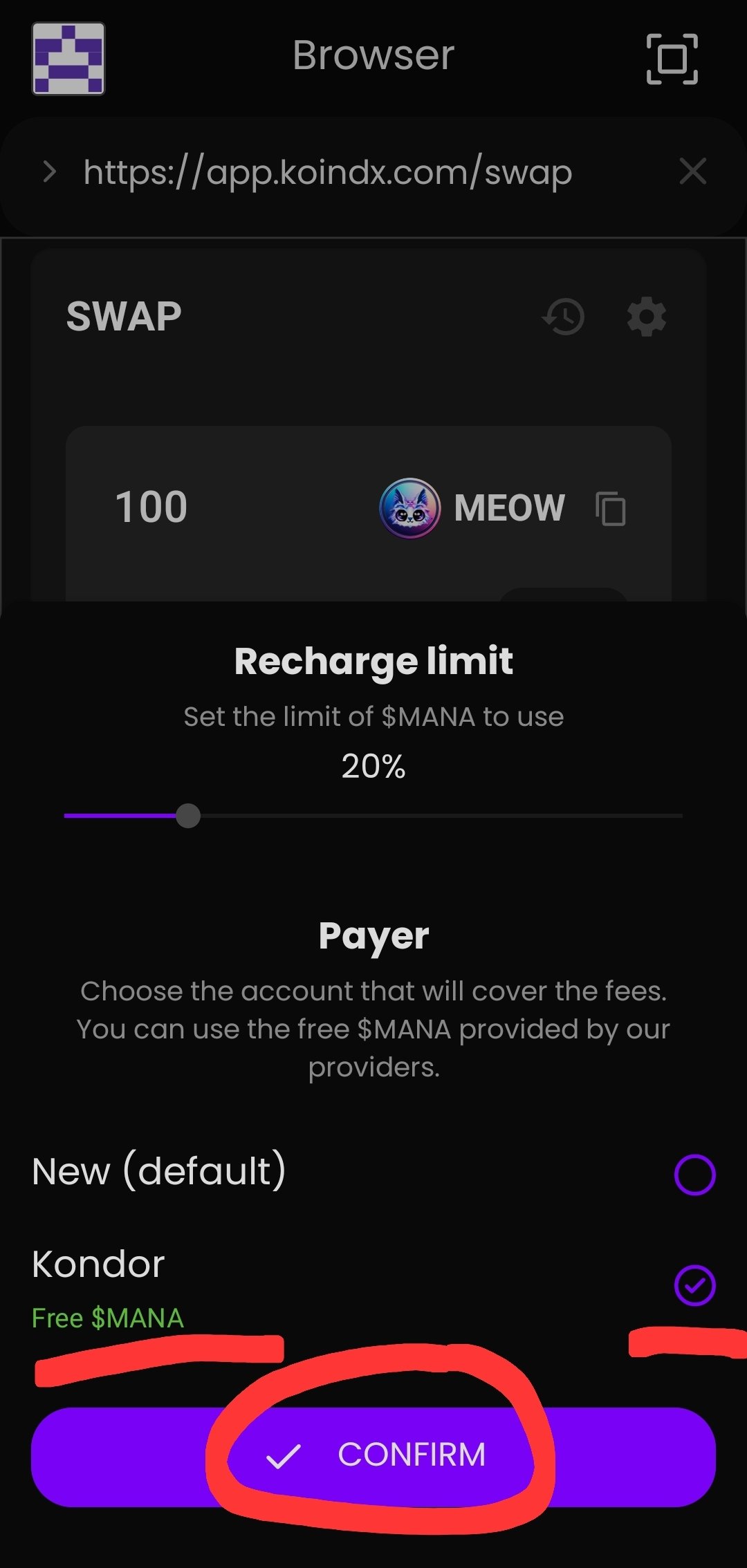Copy the MEOW token address

click(611, 509)
